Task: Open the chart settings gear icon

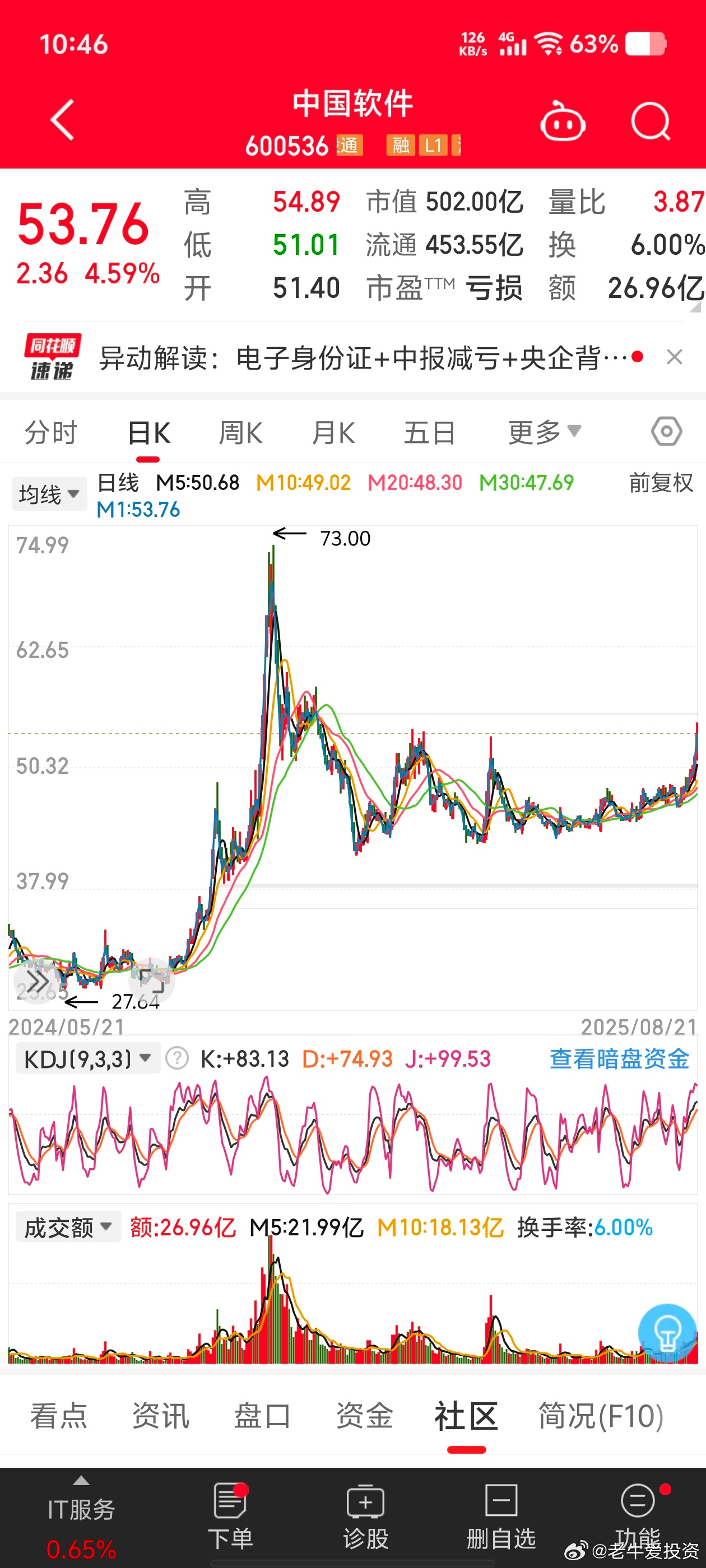Action: click(666, 432)
